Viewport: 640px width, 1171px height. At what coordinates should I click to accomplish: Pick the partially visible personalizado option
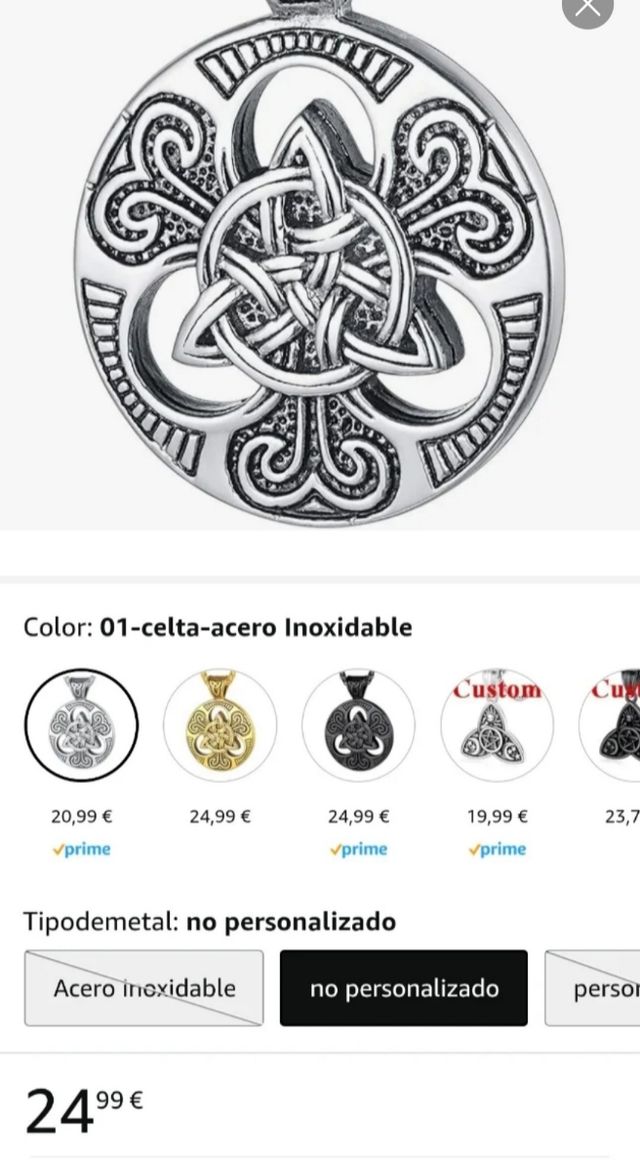click(x=595, y=988)
